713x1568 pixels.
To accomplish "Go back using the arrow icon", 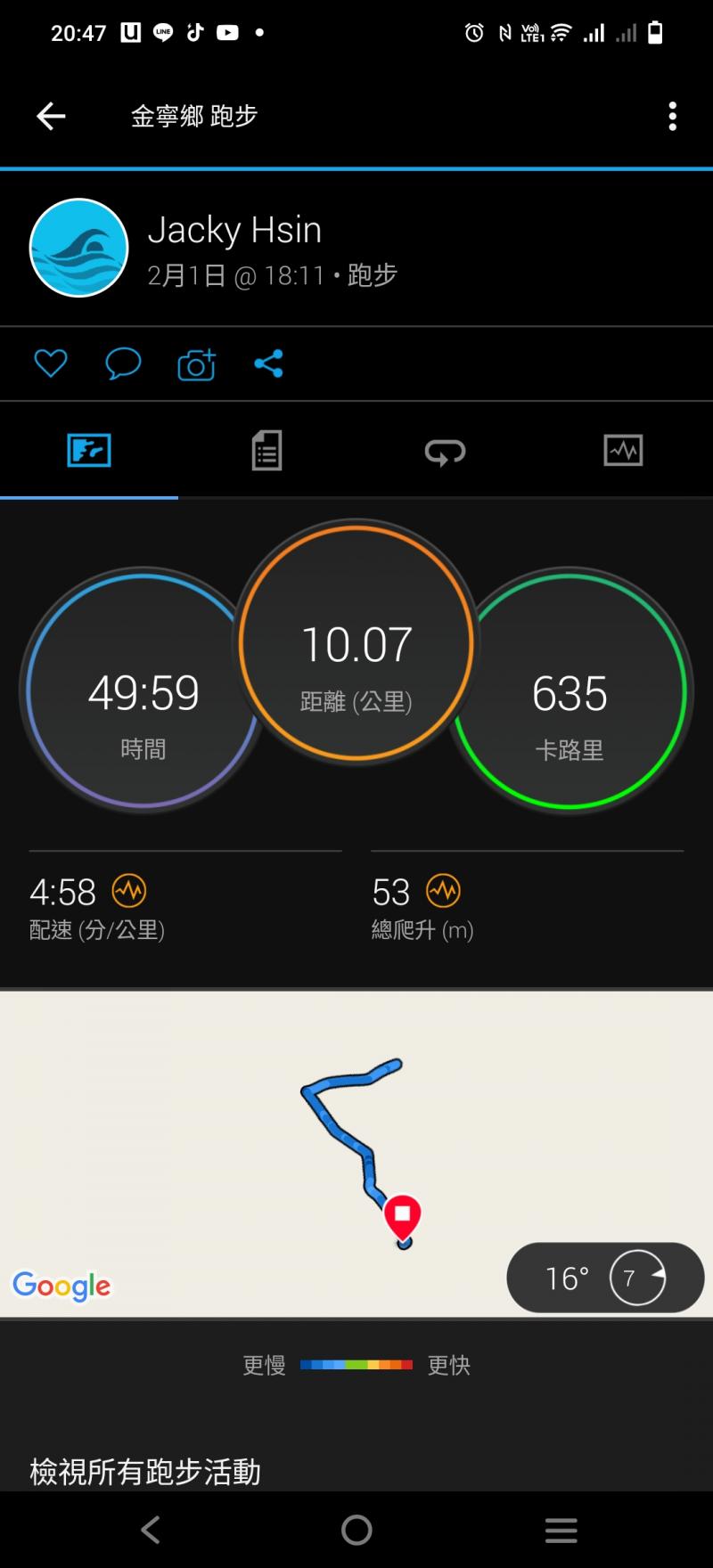I will 51,116.
